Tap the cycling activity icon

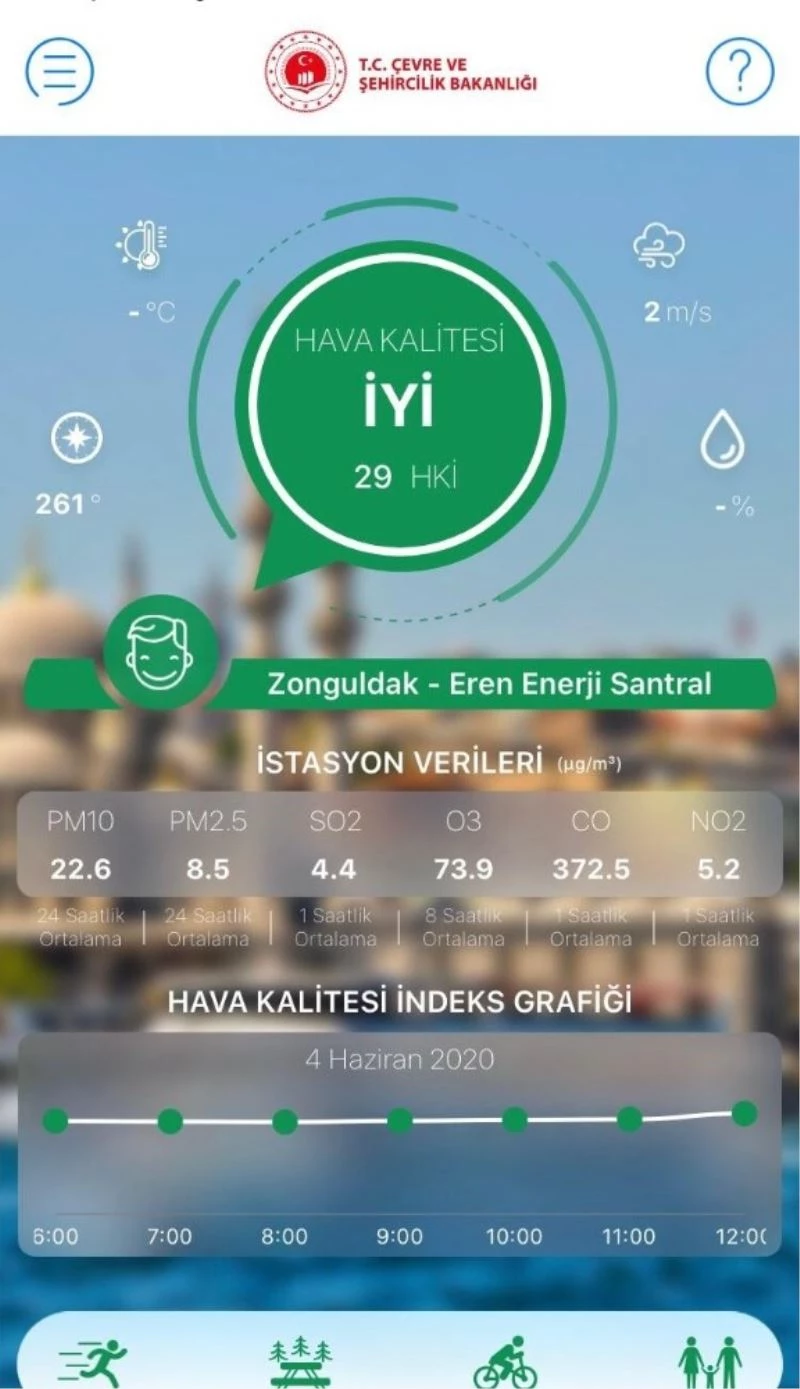click(506, 1362)
